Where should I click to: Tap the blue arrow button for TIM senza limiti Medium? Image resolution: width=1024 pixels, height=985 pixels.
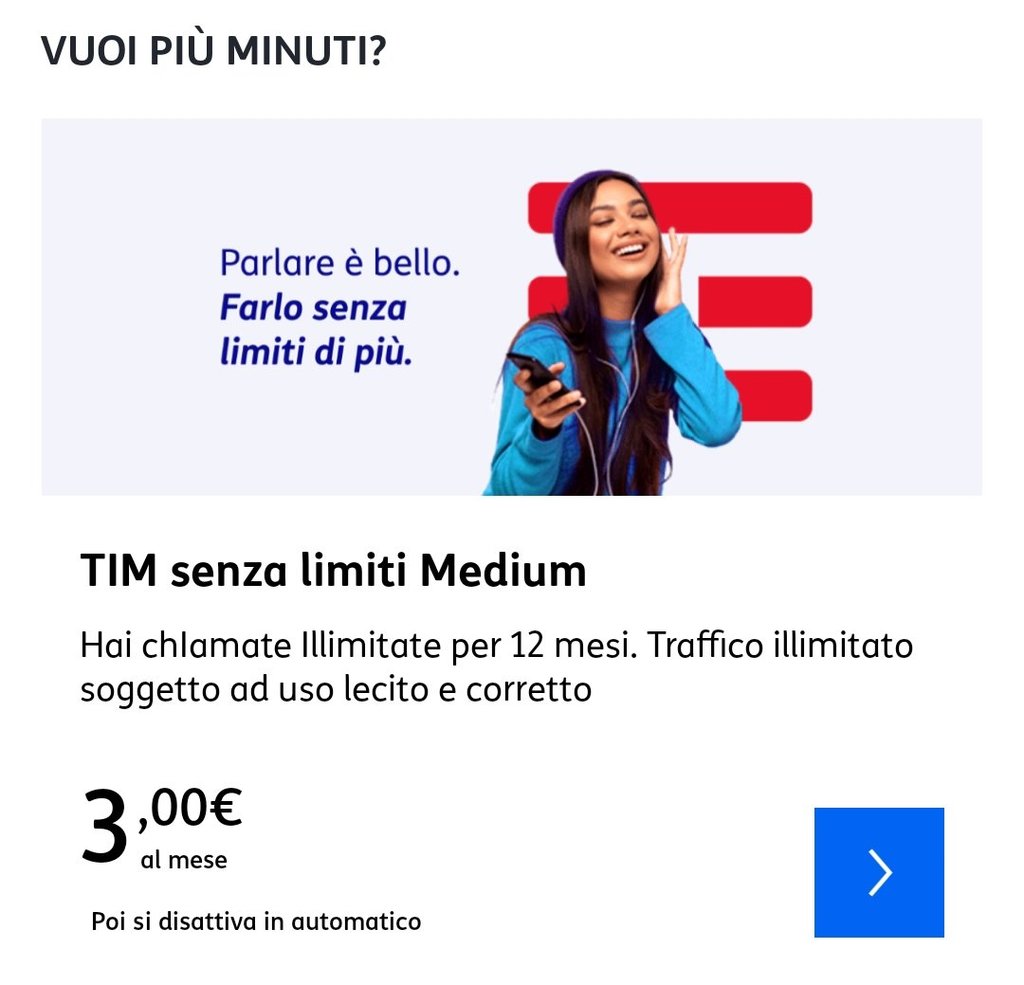[878, 872]
